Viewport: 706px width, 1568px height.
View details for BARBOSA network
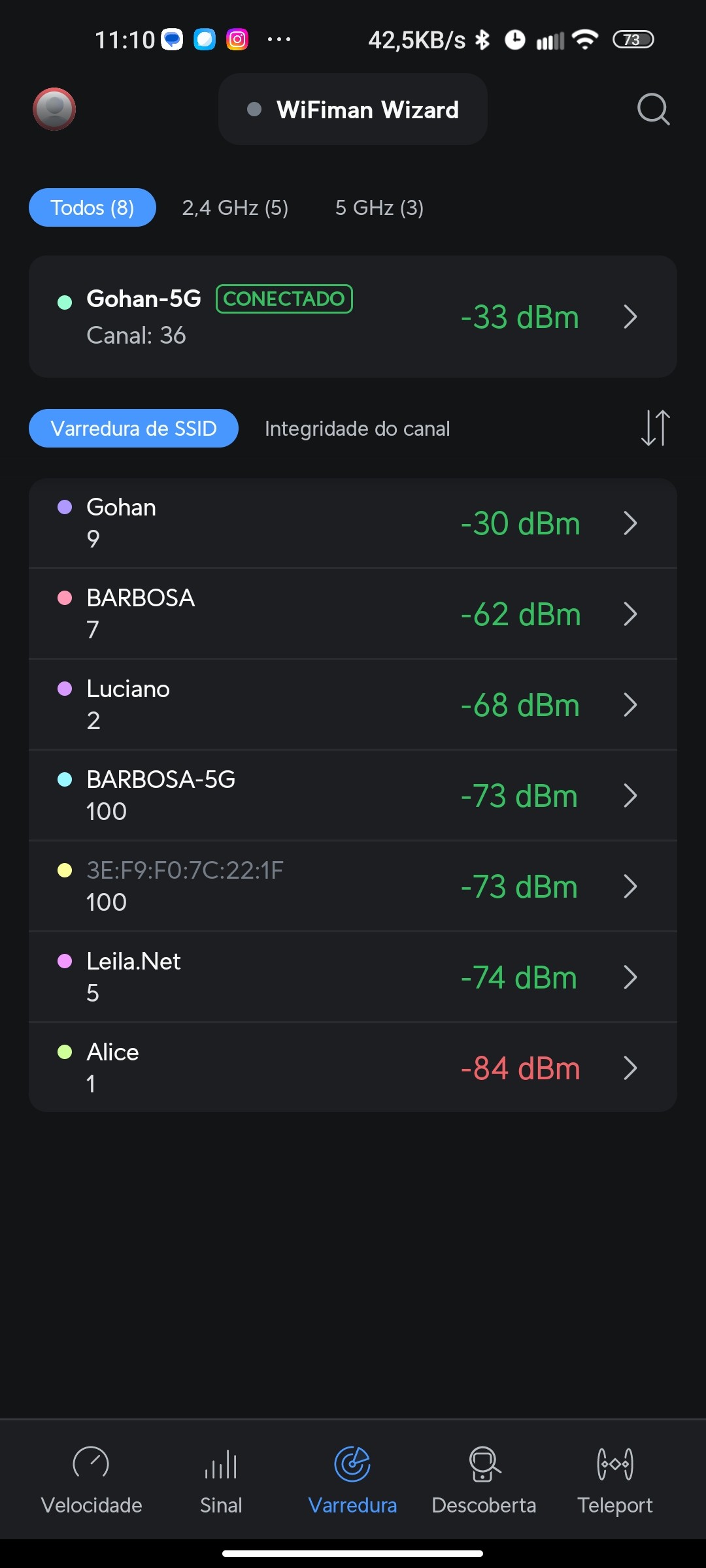353,614
